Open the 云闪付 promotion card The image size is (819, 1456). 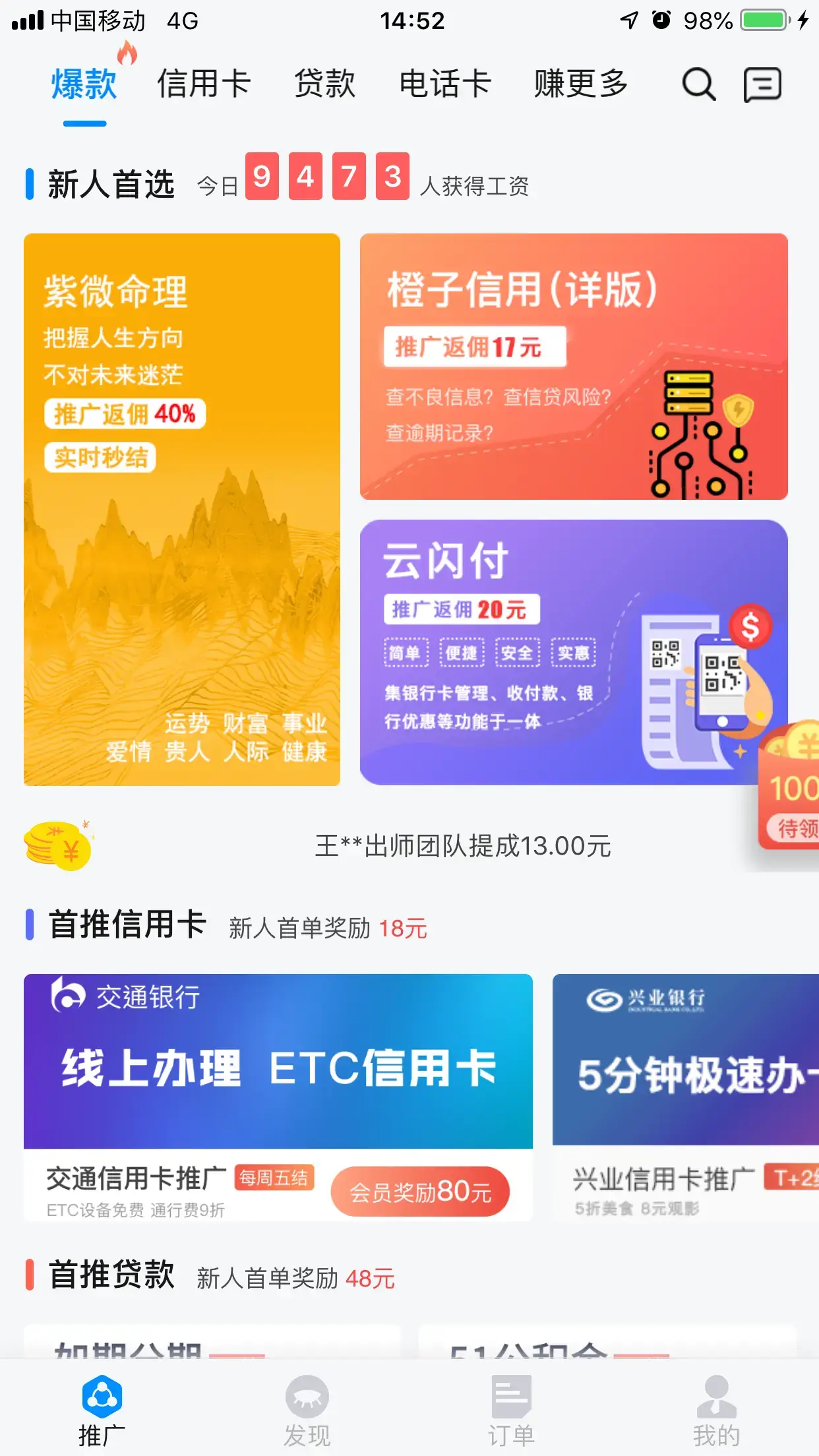[574, 652]
